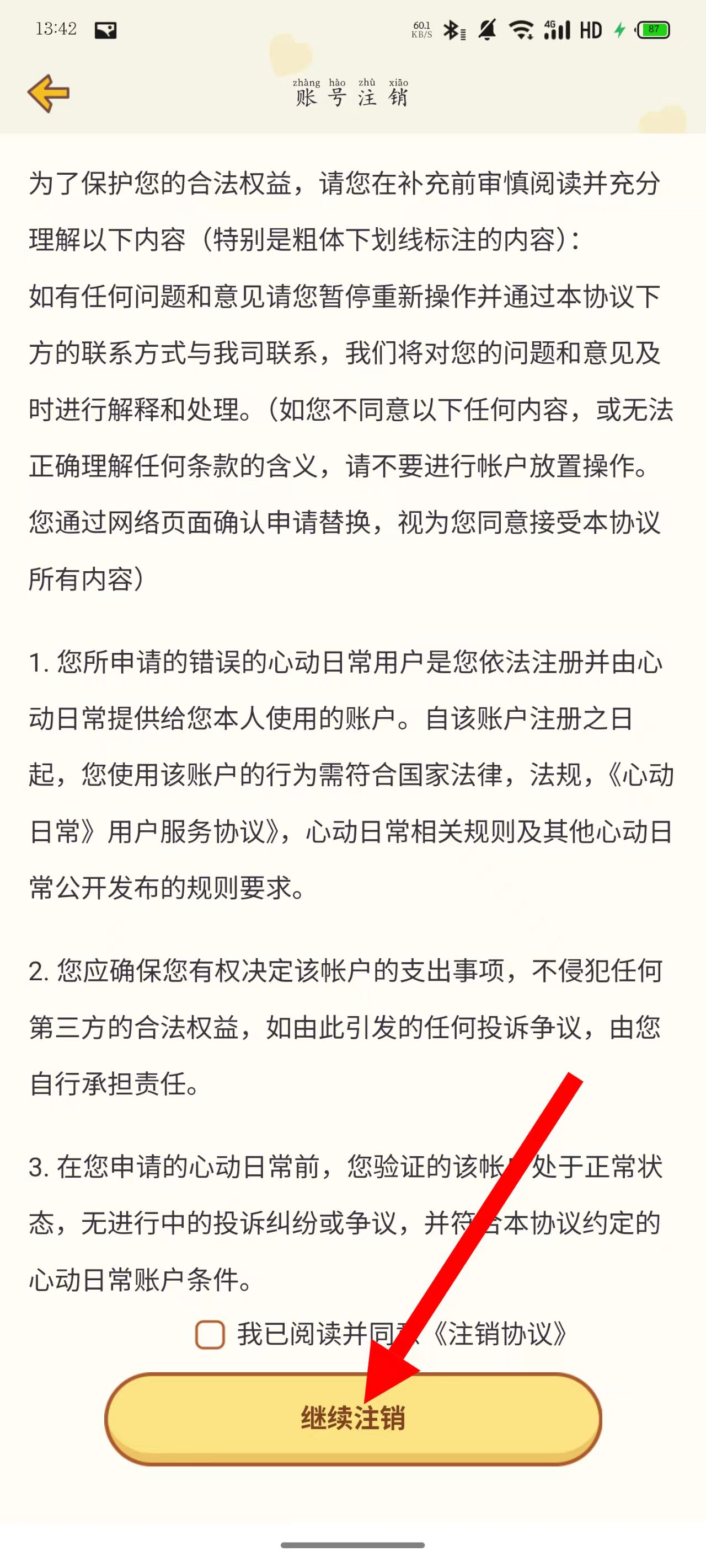Tap the 继续注销 button
Image resolution: width=706 pixels, height=1568 pixels.
click(352, 1418)
